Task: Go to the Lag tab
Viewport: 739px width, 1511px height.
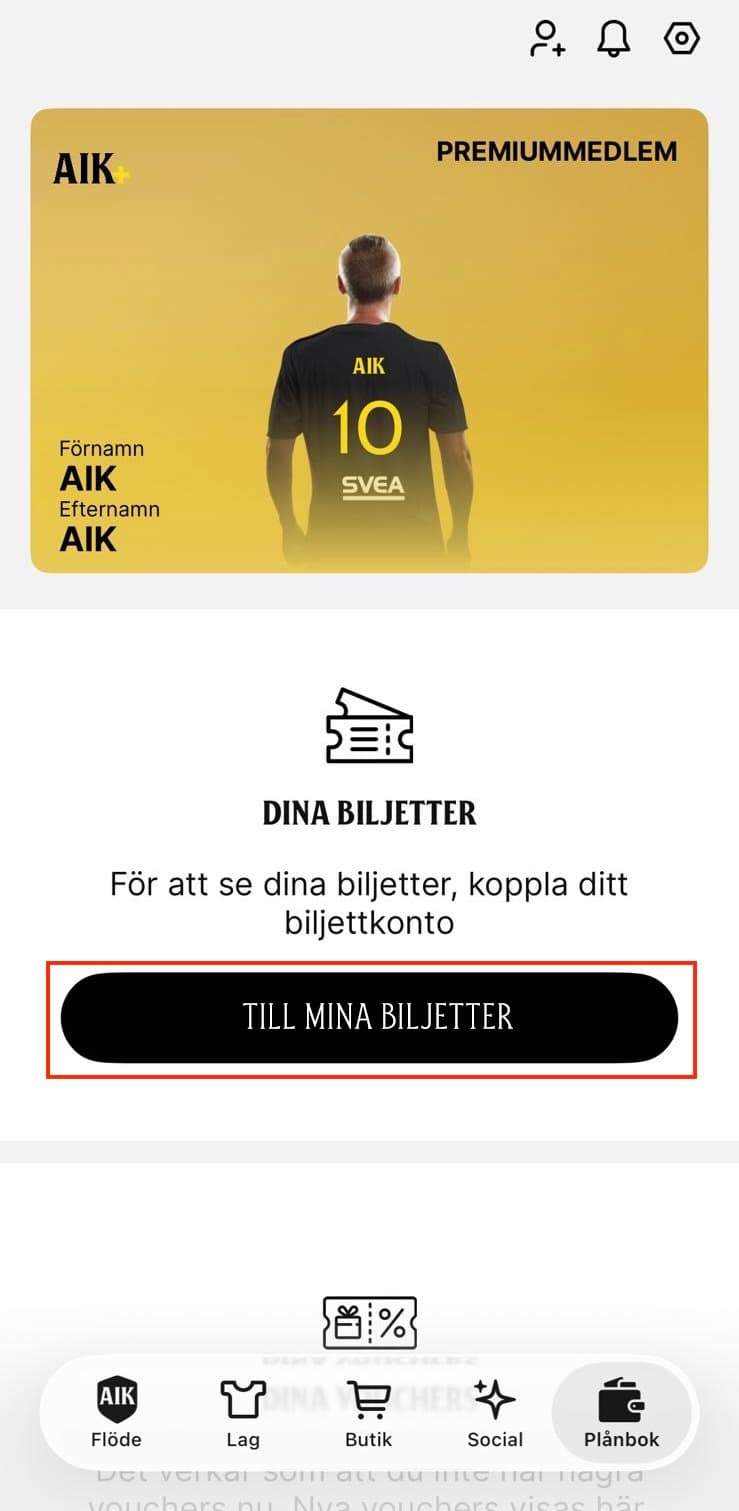Action: (243, 1412)
